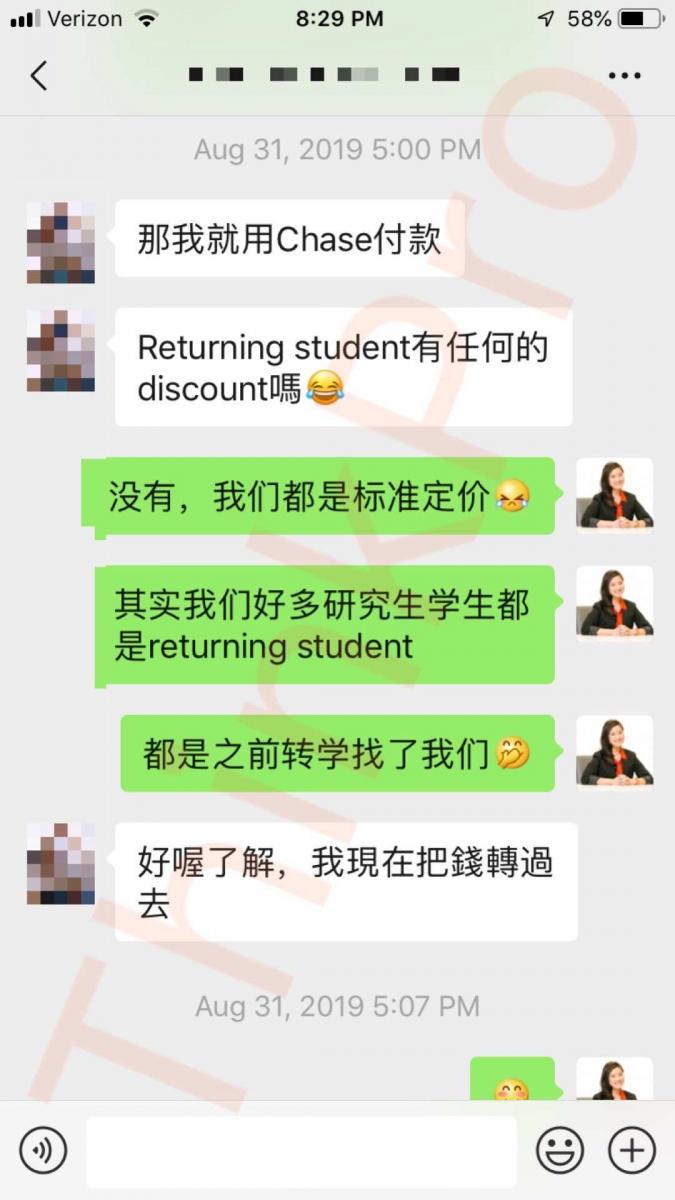Open the chat info overflow menu
This screenshot has height=1200, width=675.
click(625, 76)
